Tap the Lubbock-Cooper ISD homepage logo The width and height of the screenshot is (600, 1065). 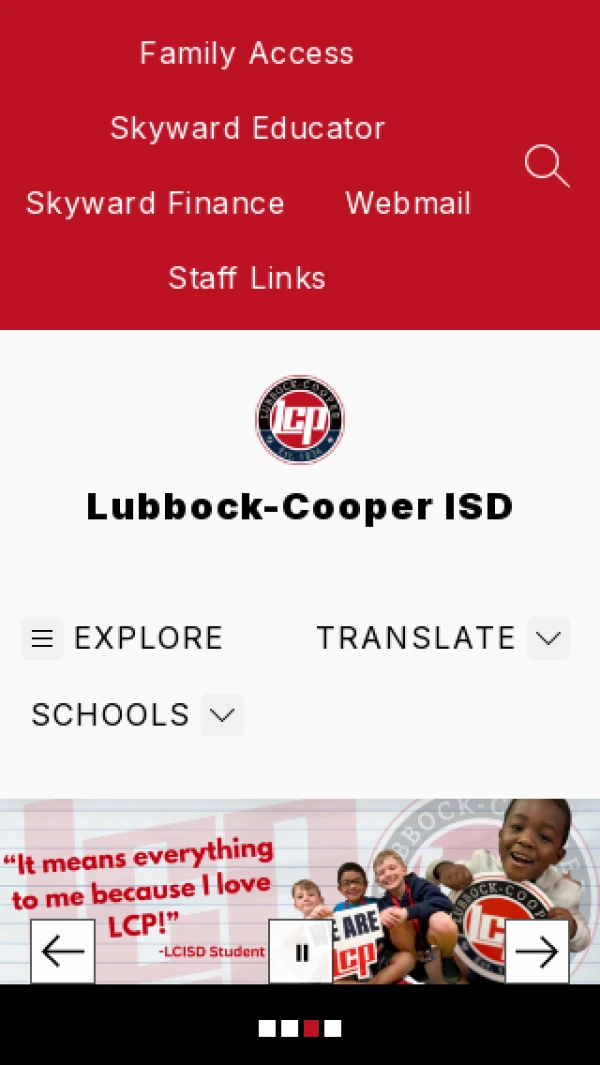[x=300, y=420]
